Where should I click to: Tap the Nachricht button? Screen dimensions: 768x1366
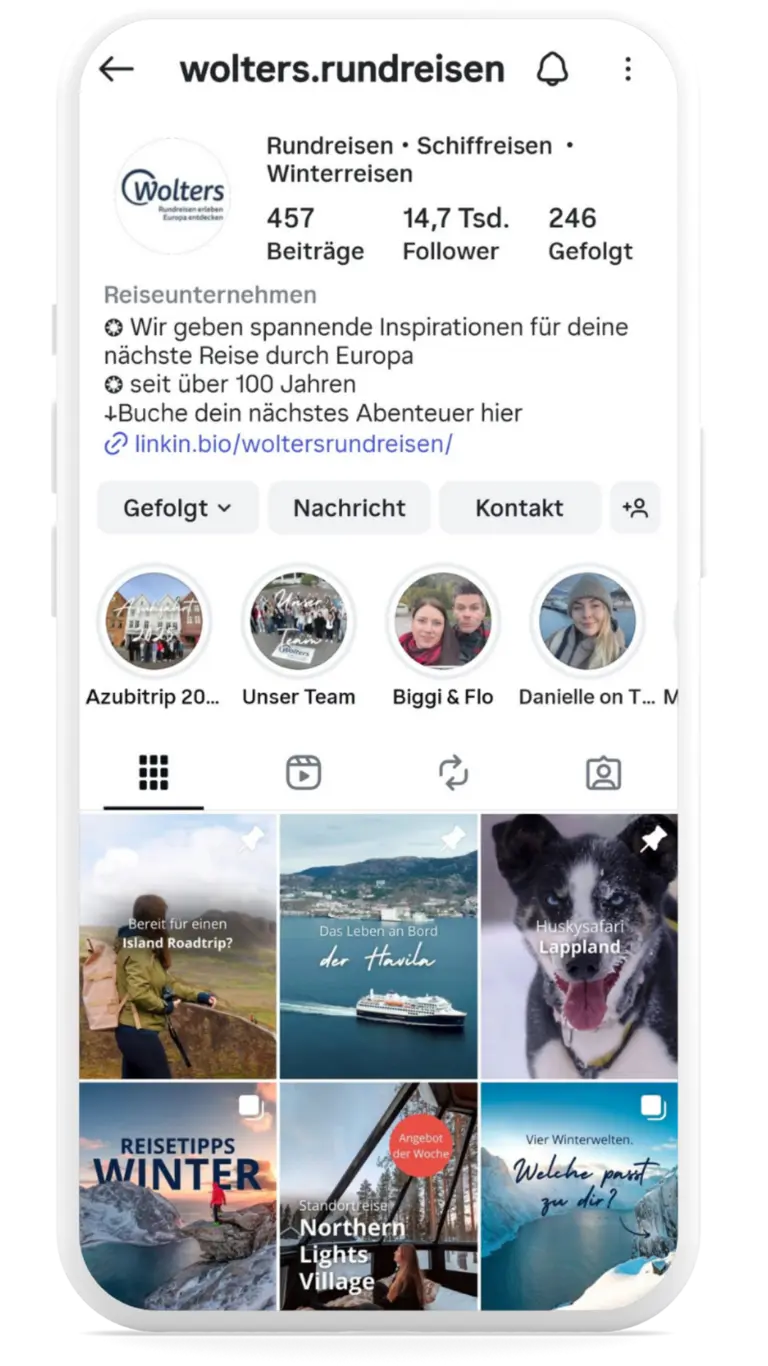349,508
